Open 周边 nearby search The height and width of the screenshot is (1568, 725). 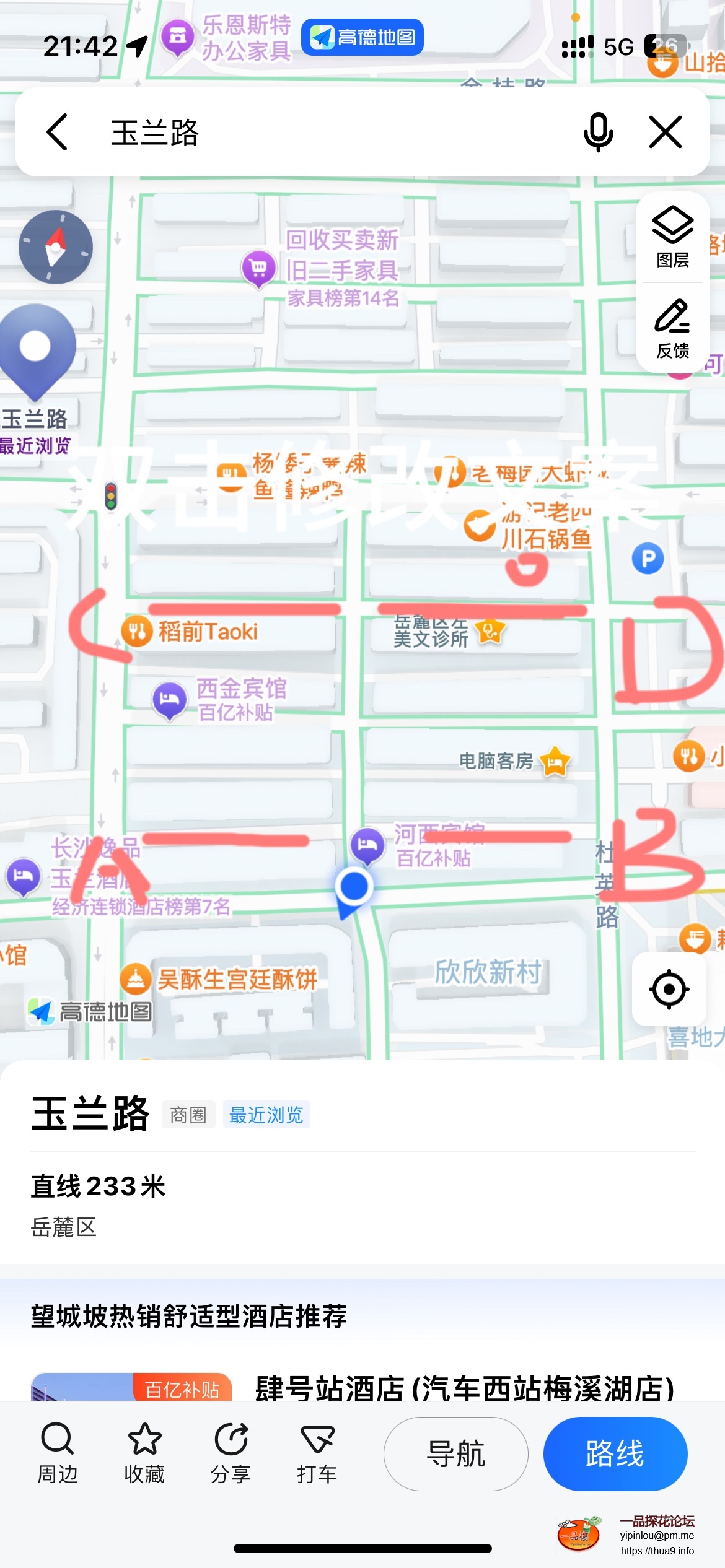click(58, 1453)
